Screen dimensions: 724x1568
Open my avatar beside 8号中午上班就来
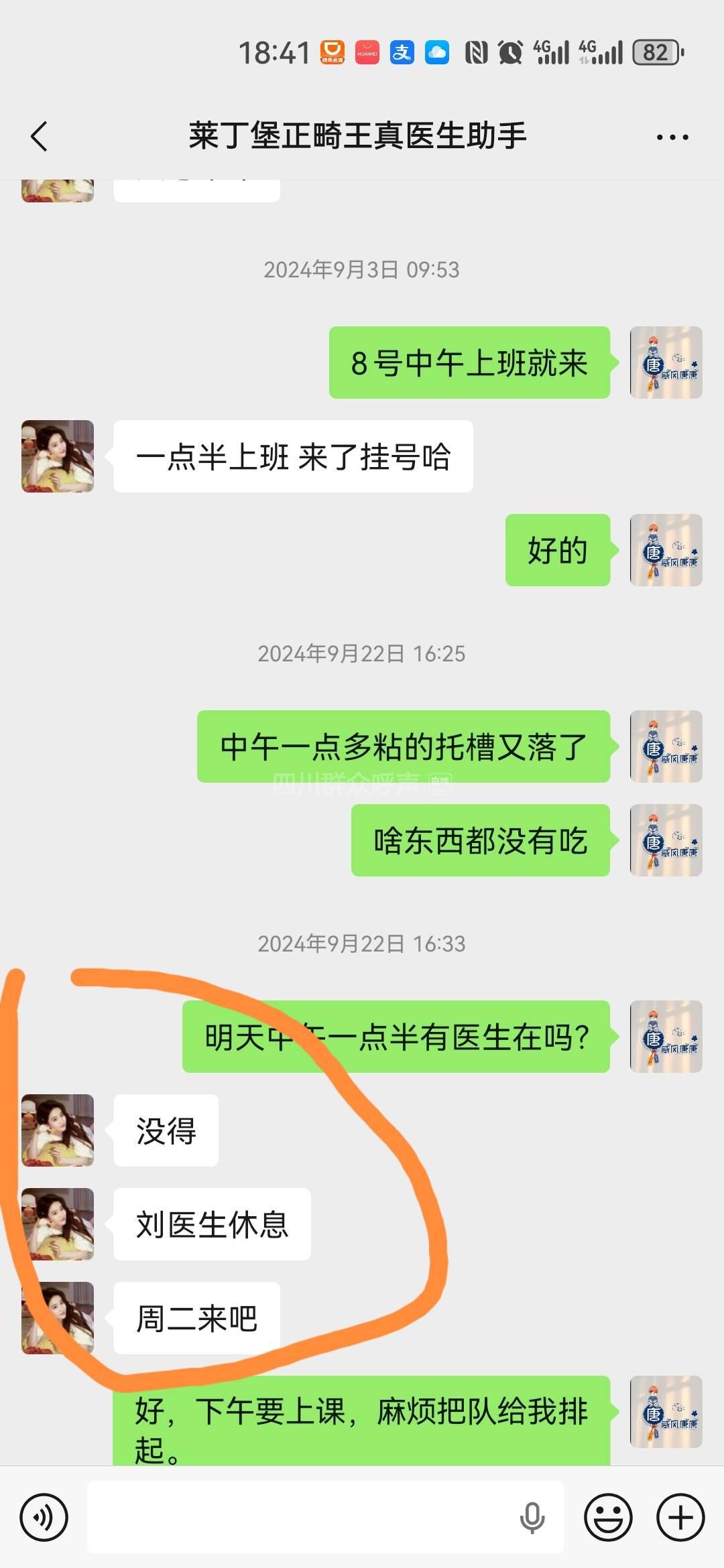[x=666, y=363]
